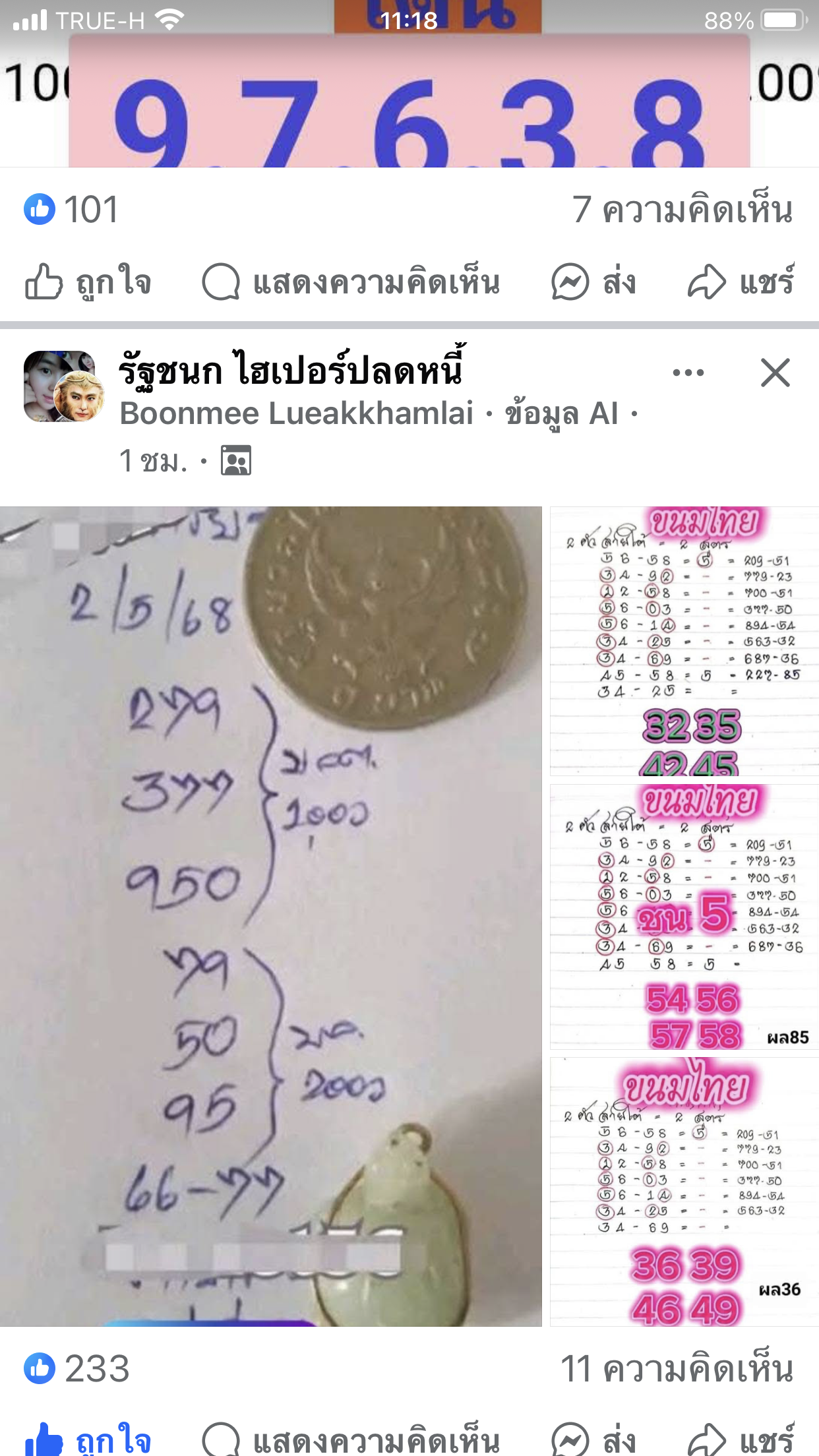819x1456 pixels.
Task: Open the รัฐชนก ไฮเปอร์ปลดหนี้ group page
Action: click(x=291, y=370)
